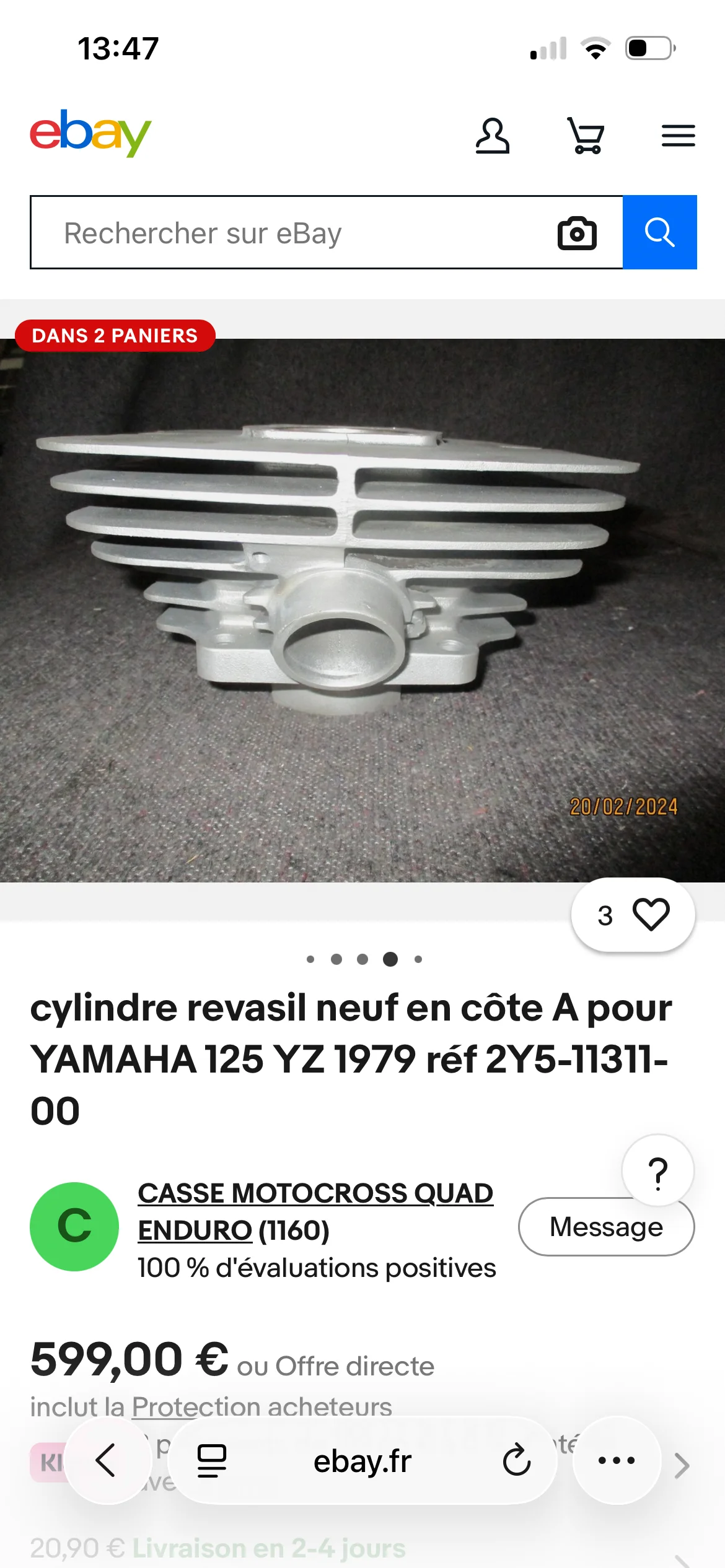
Task: Open the account profile icon
Action: click(493, 136)
